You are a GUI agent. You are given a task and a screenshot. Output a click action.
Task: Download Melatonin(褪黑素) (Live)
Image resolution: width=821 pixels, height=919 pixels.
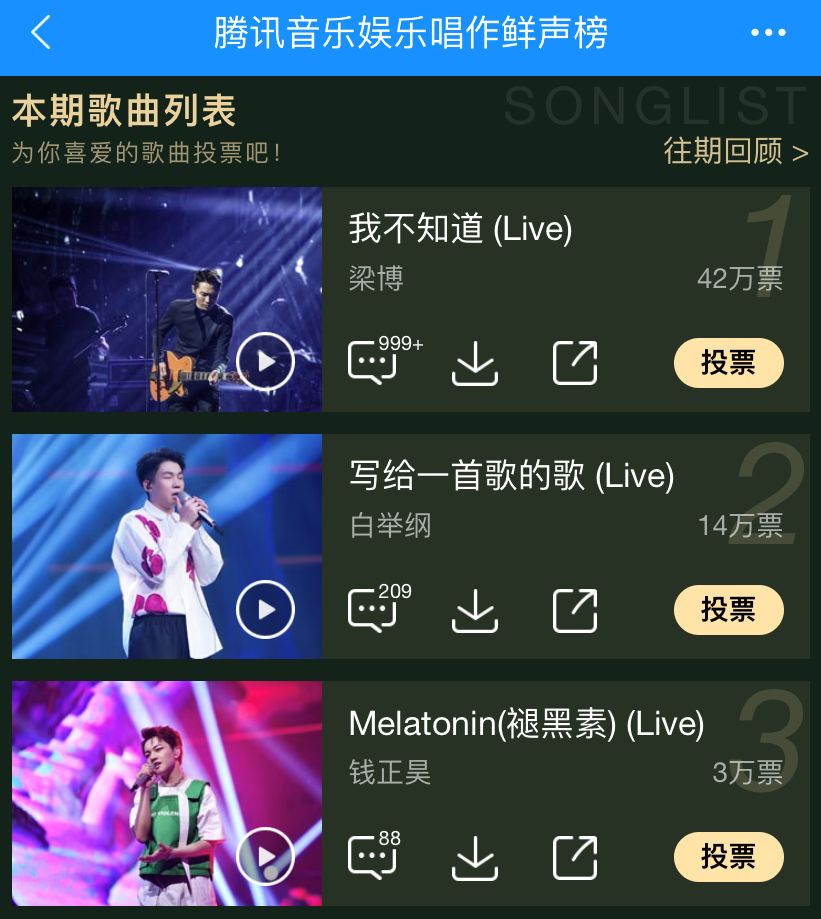coord(475,858)
